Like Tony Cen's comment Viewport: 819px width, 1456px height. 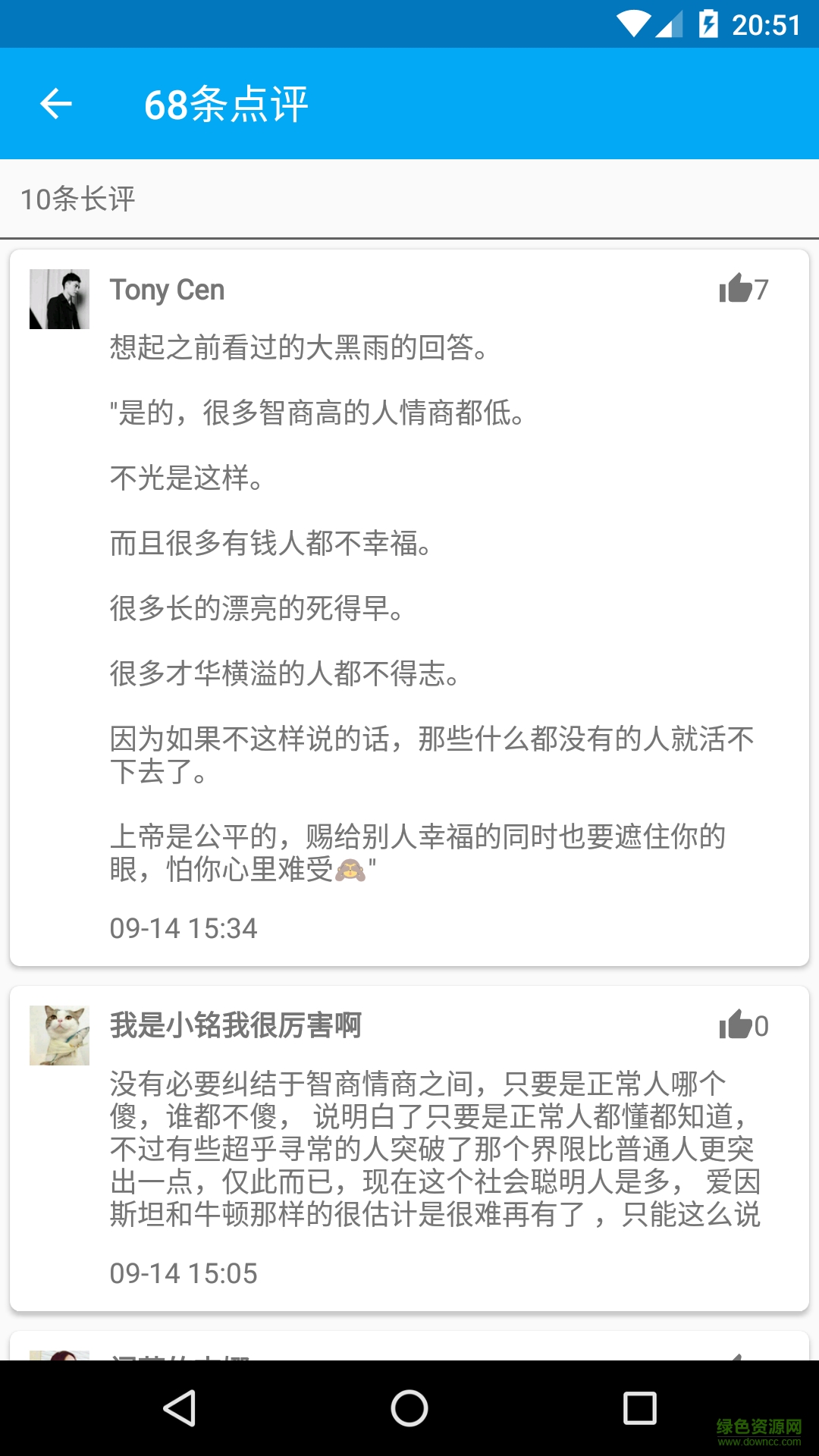tap(736, 288)
